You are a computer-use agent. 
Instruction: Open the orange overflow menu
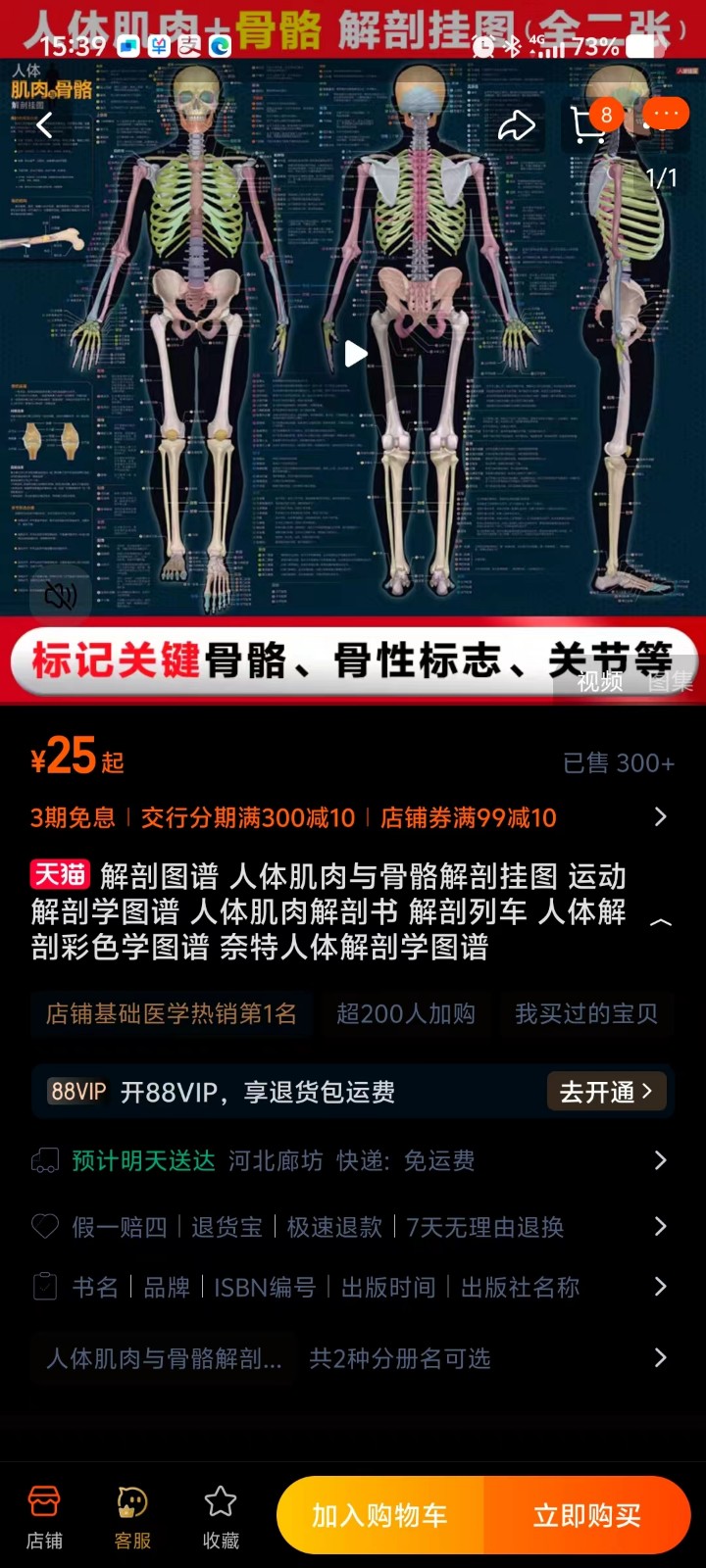[665, 114]
